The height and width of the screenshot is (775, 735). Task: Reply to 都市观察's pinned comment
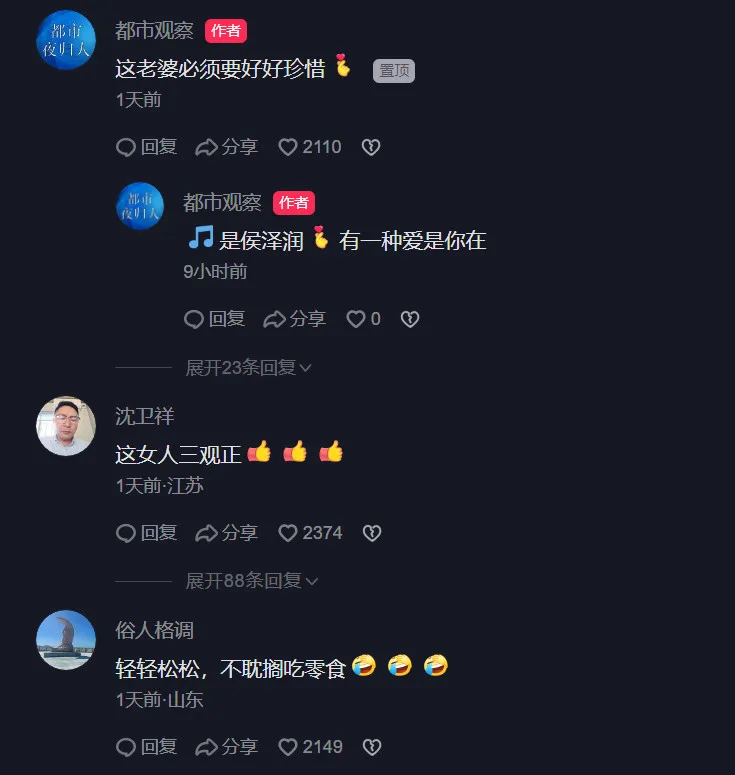tap(146, 147)
